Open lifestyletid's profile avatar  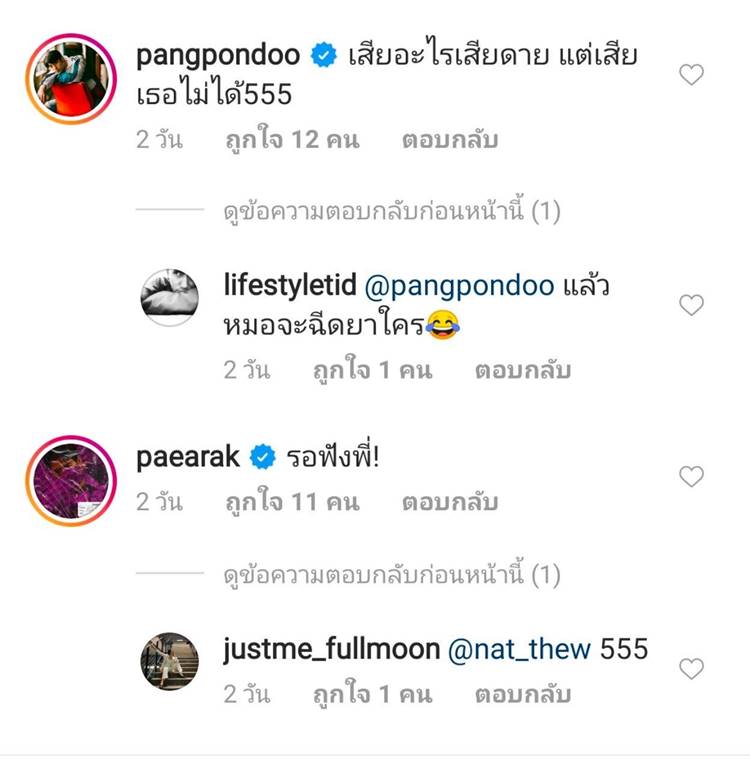(169, 297)
